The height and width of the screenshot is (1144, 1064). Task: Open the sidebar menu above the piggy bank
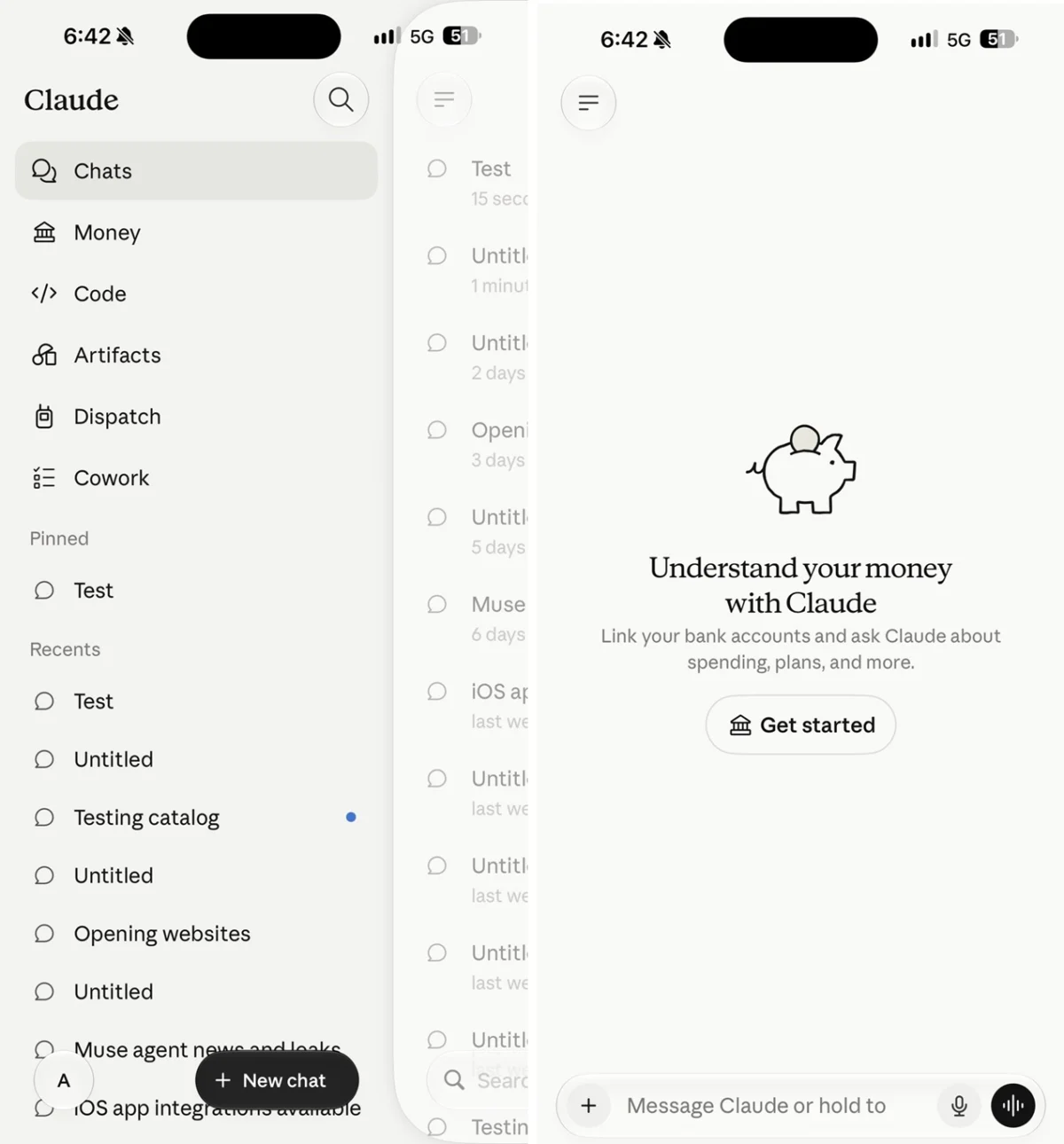pos(589,103)
